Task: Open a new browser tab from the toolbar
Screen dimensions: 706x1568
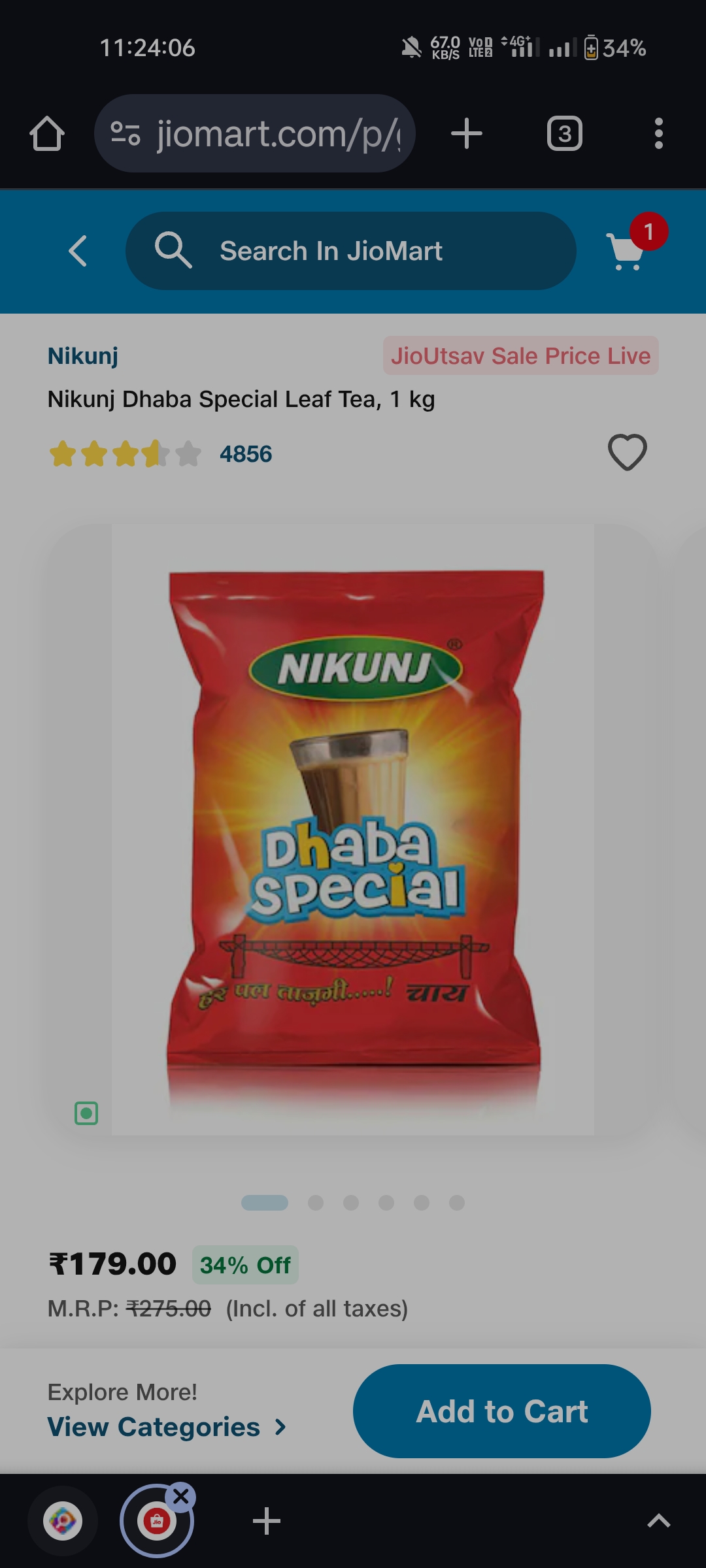Action: point(467,134)
